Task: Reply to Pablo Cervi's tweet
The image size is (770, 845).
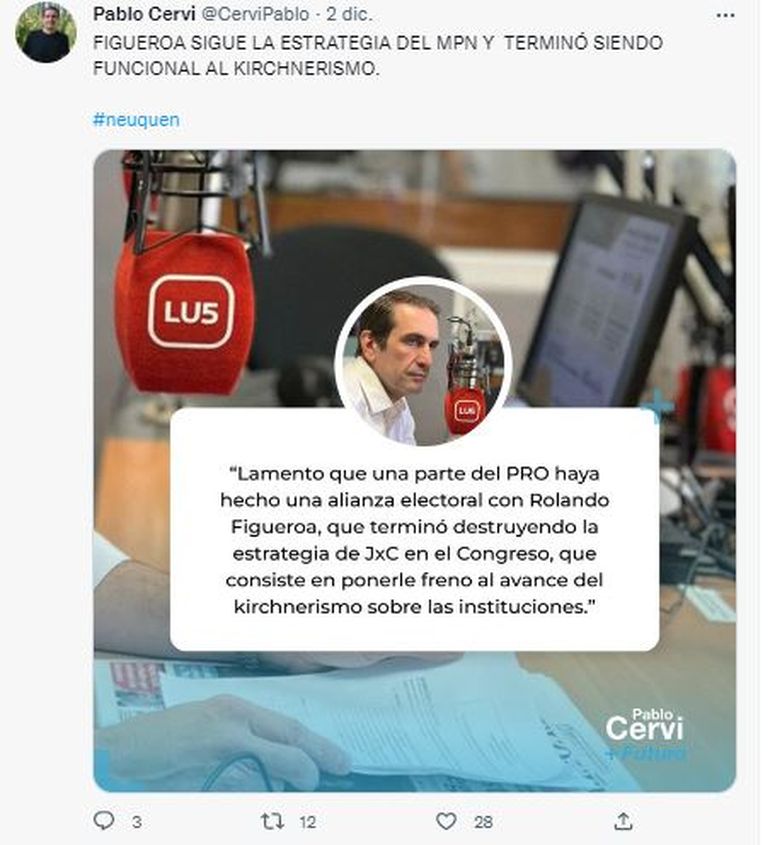Action: point(104,821)
